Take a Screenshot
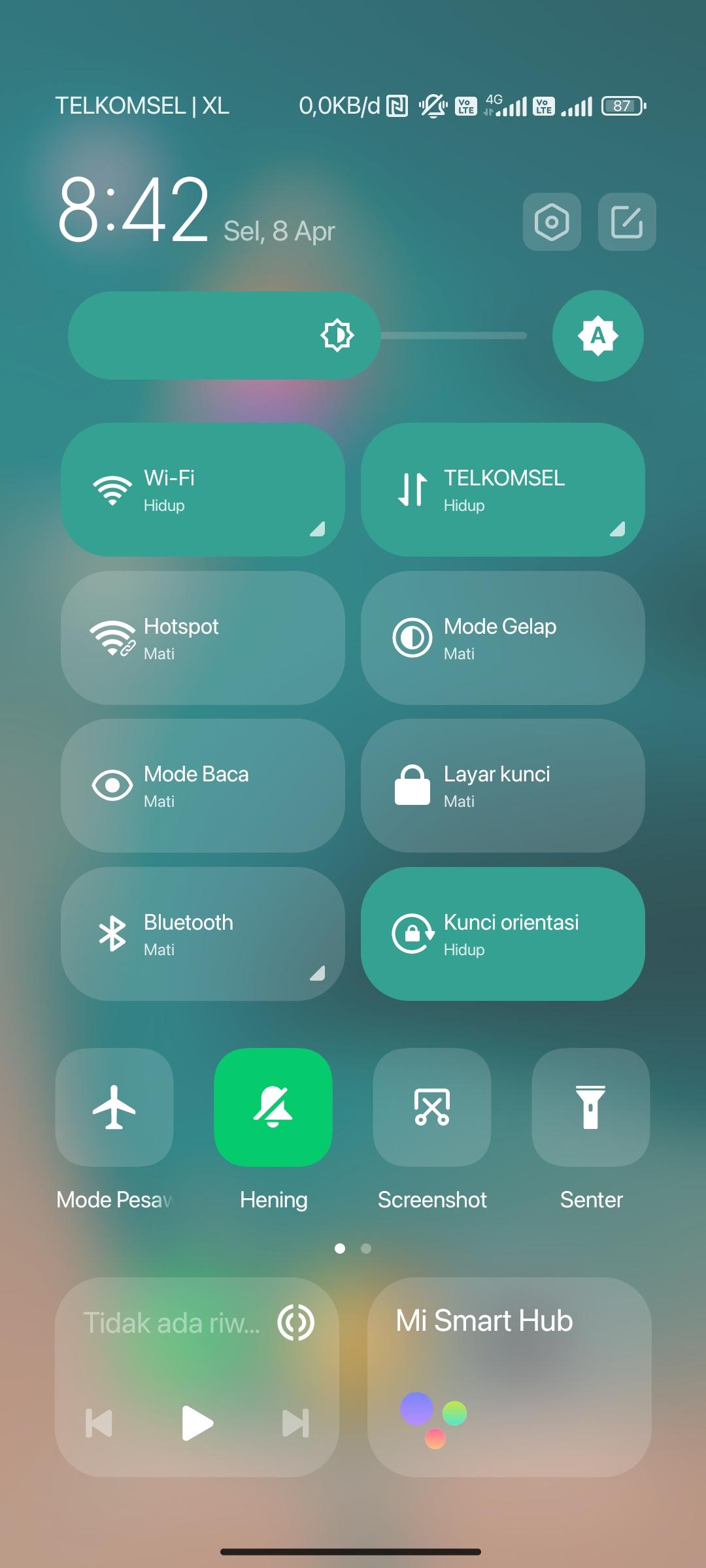Viewport: 706px width, 1568px height. coord(432,1107)
